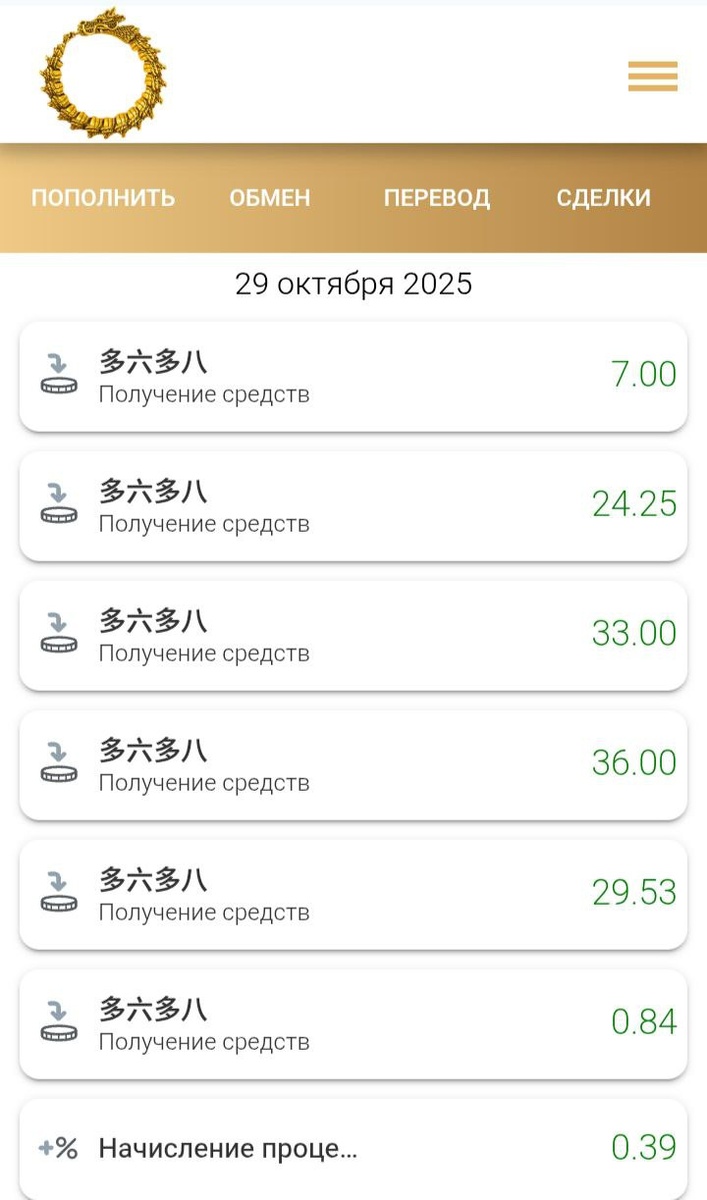Image resolution: width=707 pixels, height=1200 pixels.
Task: Open the 36.00 transaction card
Action: (353, 765)
